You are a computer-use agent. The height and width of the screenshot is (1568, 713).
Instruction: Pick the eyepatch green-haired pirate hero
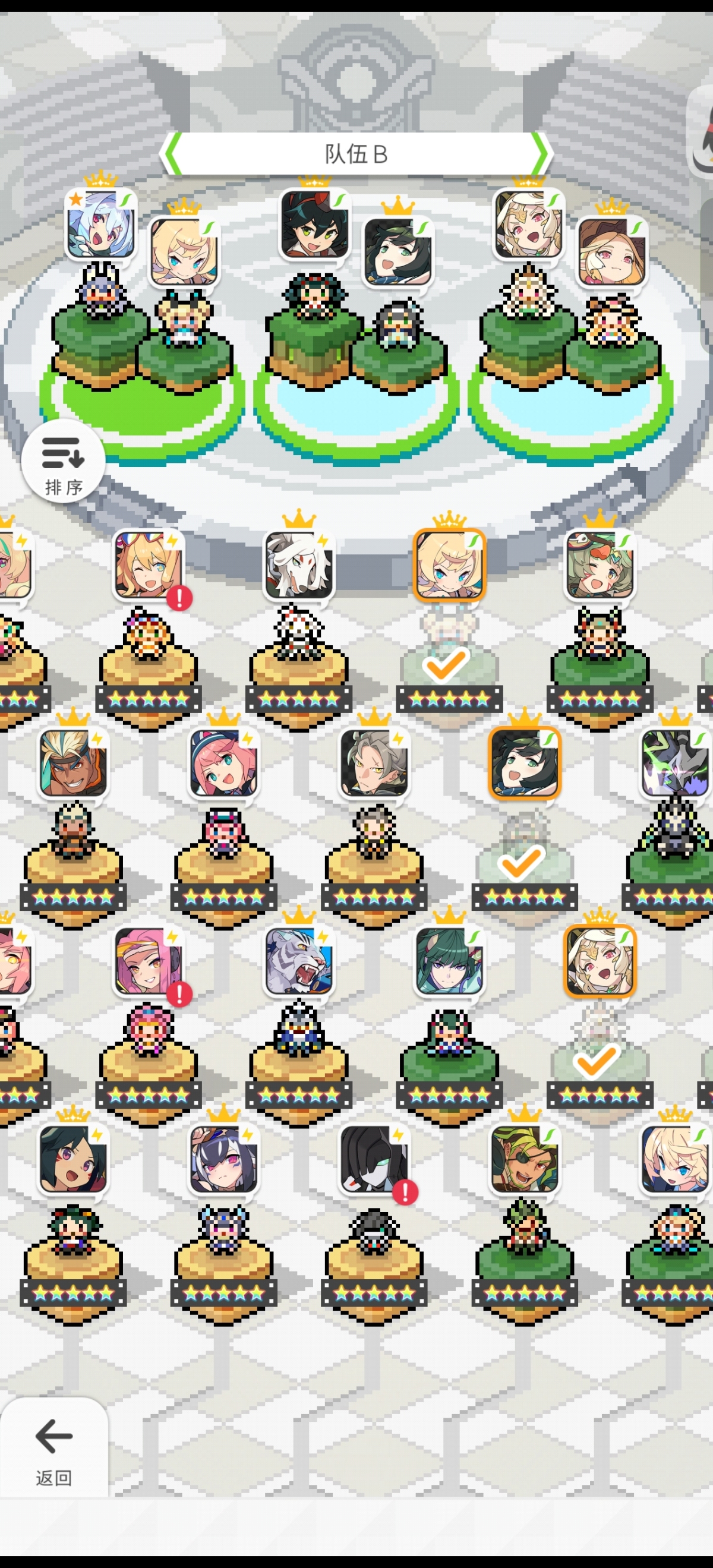pyautogui.click(x=524, y=1160)
